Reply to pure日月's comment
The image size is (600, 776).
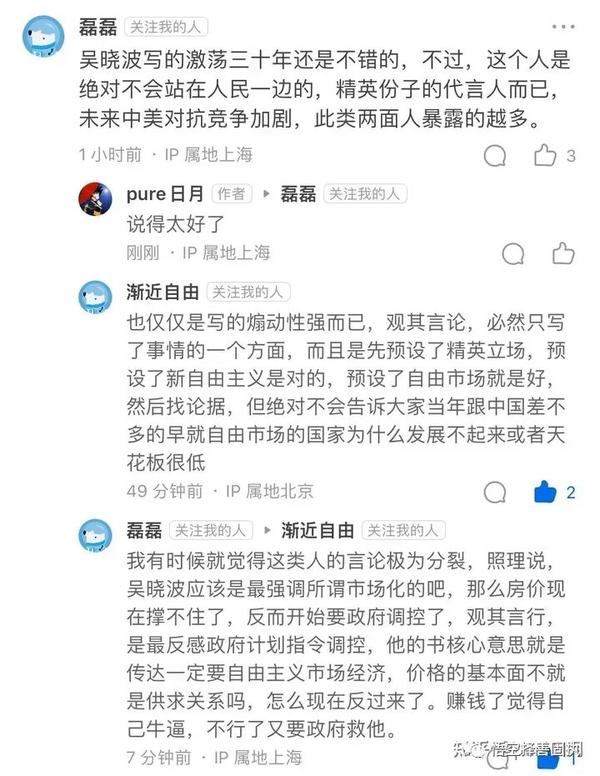pyautogui.click(x=513, y=253)
